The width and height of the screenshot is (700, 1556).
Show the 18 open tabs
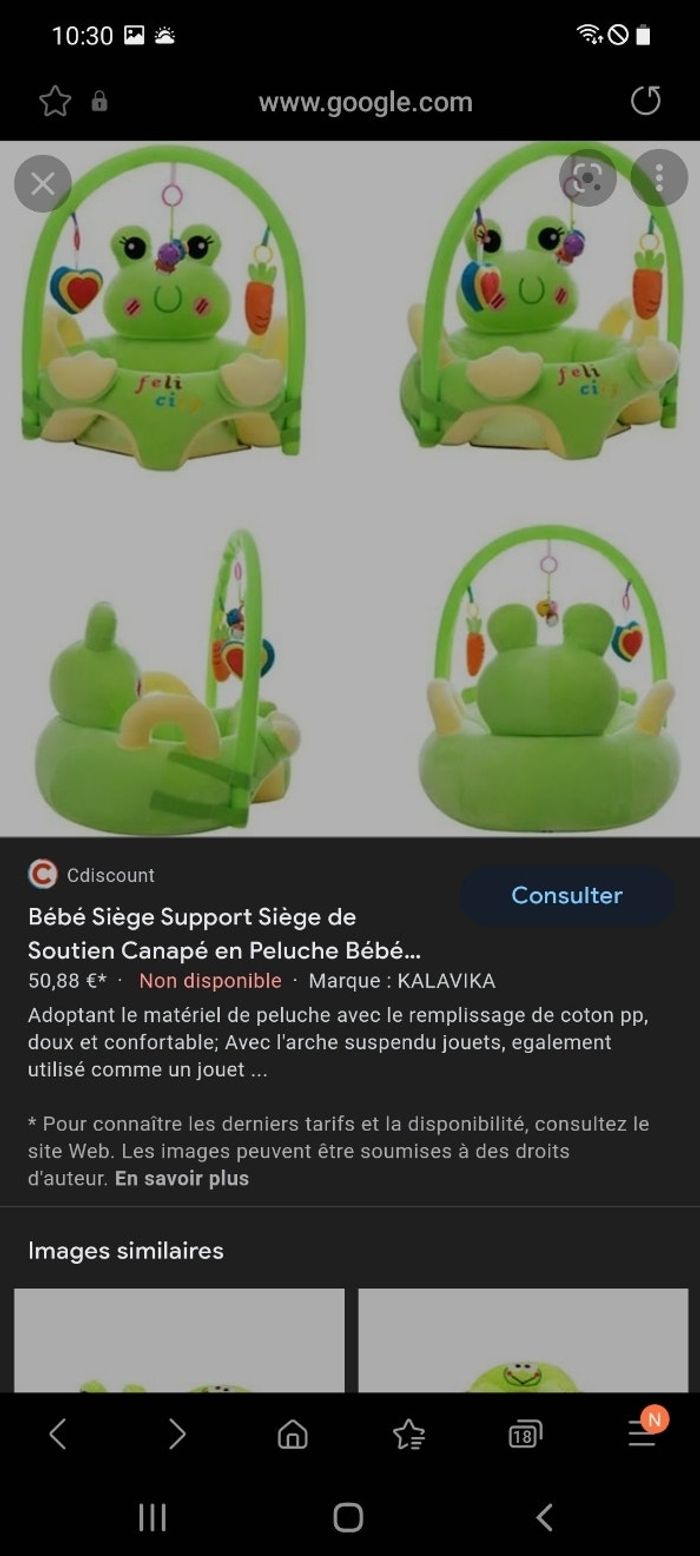pos(524,1434)
